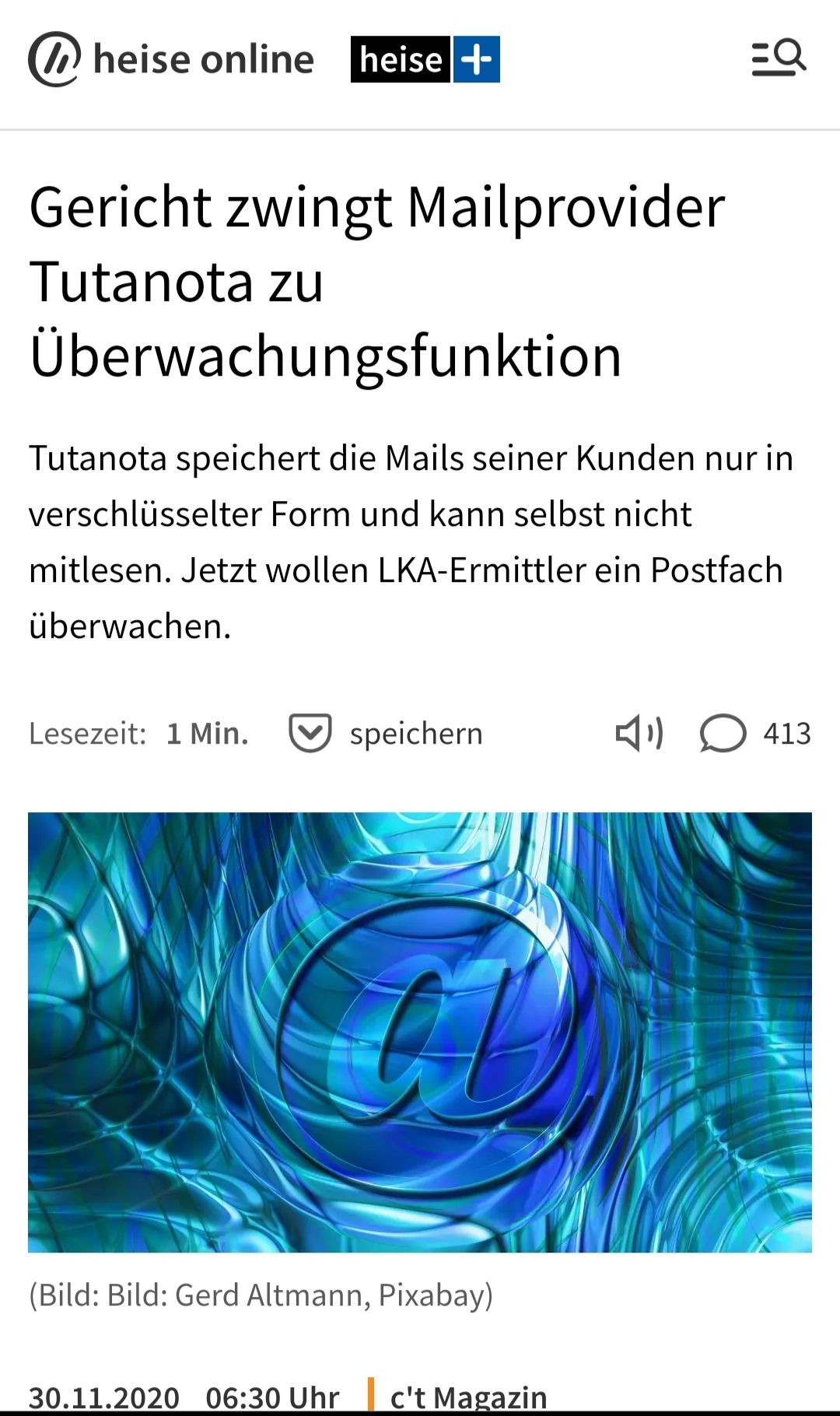
Task: Listen to the article read aloud
Action: click(x=639, y=734)
